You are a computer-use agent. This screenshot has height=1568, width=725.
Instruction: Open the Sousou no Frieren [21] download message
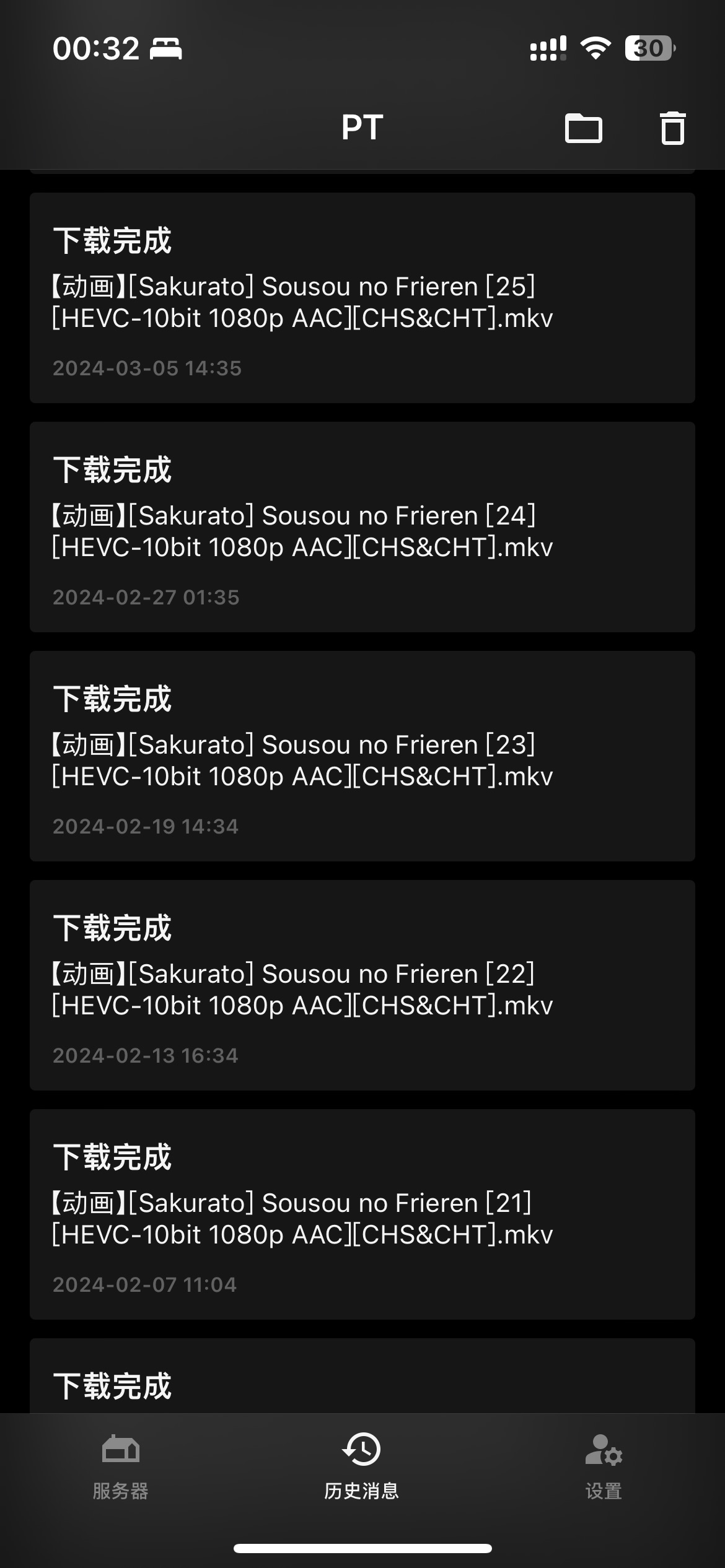(362, 1215)
